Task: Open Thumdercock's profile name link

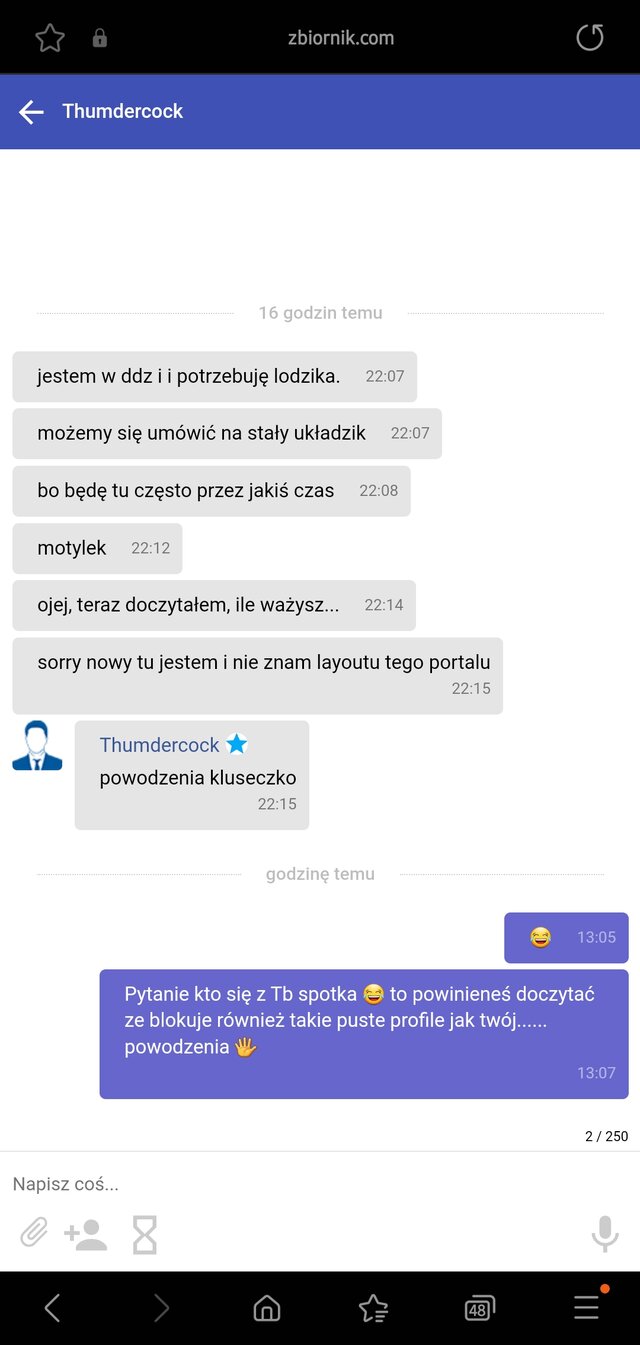Action: (159, 745)
